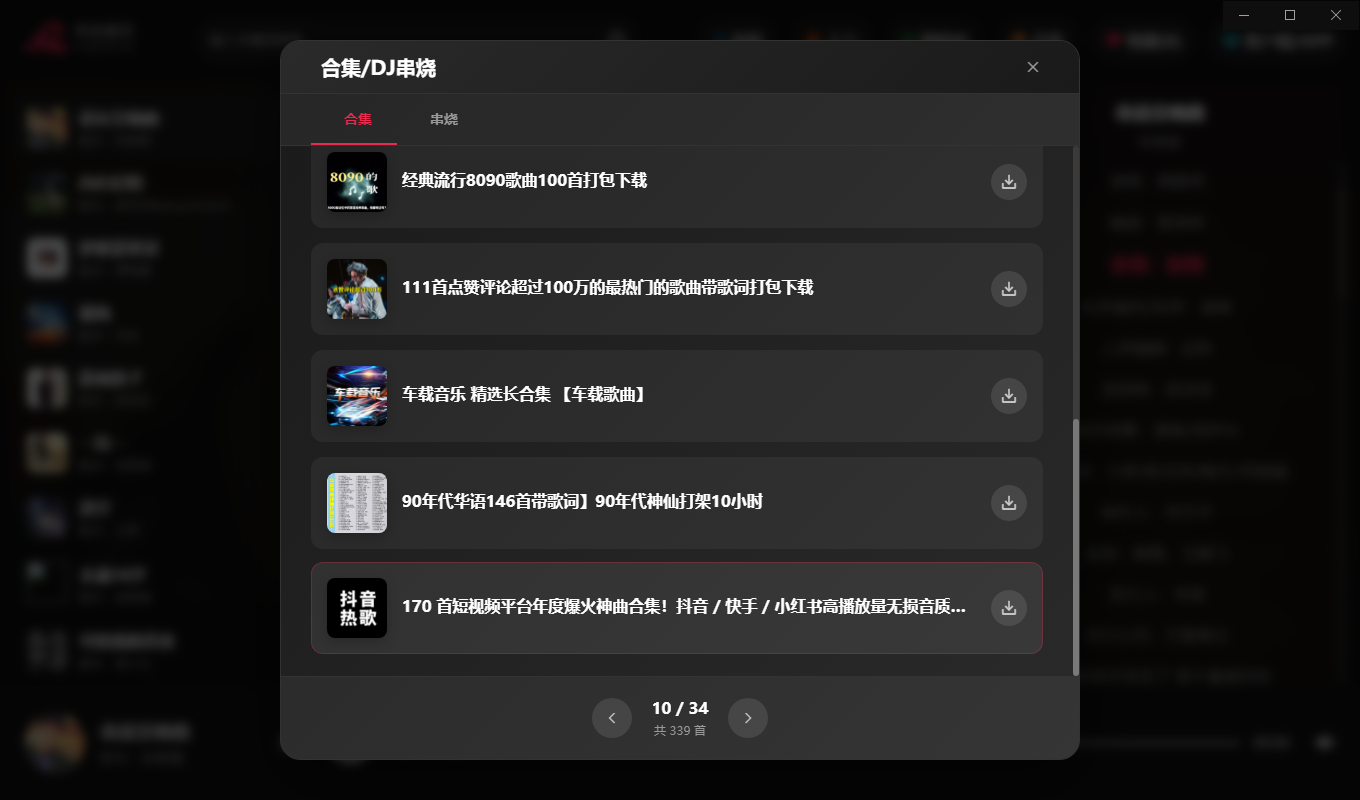Screen dimensions: 1360x800
Task: Download the 111首点赞评论超过100万 collection
Action: [1008, 289]
